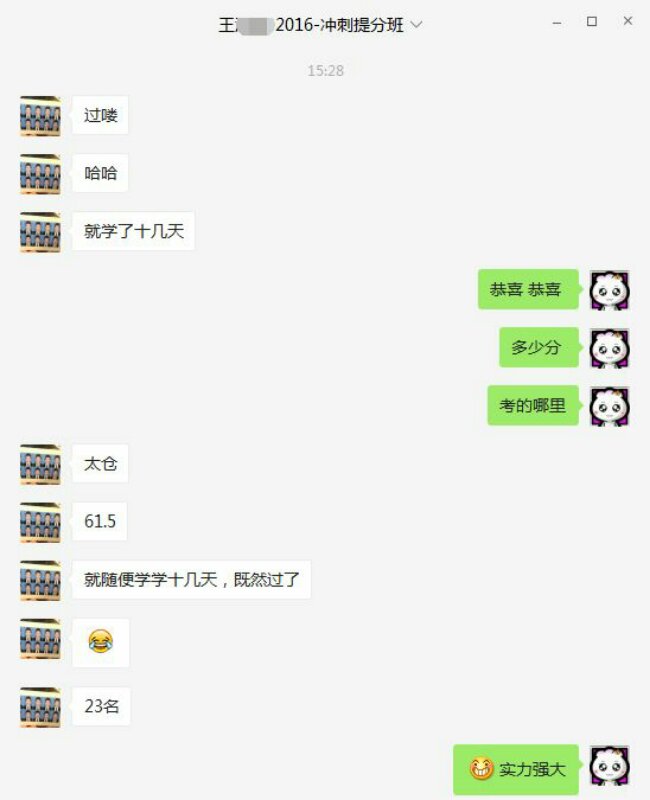Tap the avatar beside the 太仓 message
This screenshot has height=800, width=650.
[x=40, y=464]
